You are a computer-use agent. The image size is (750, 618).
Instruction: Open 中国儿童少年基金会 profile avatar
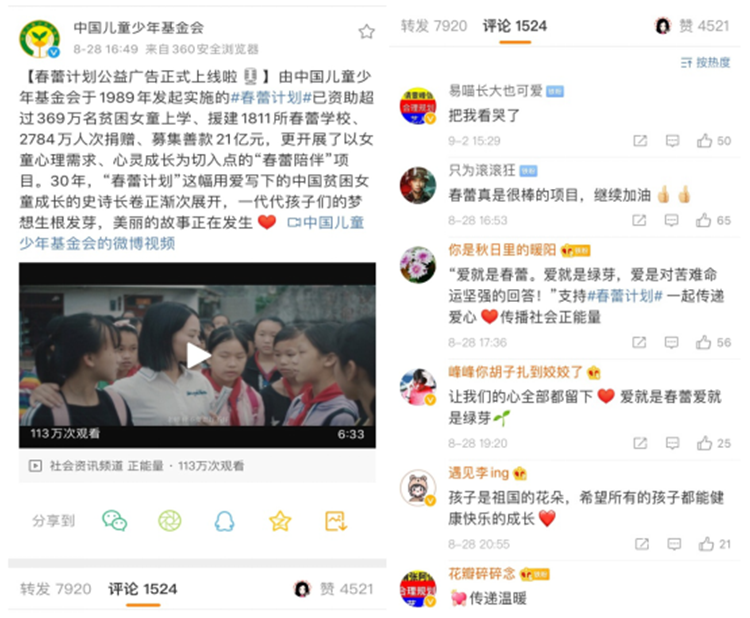[x=40, y=38]
